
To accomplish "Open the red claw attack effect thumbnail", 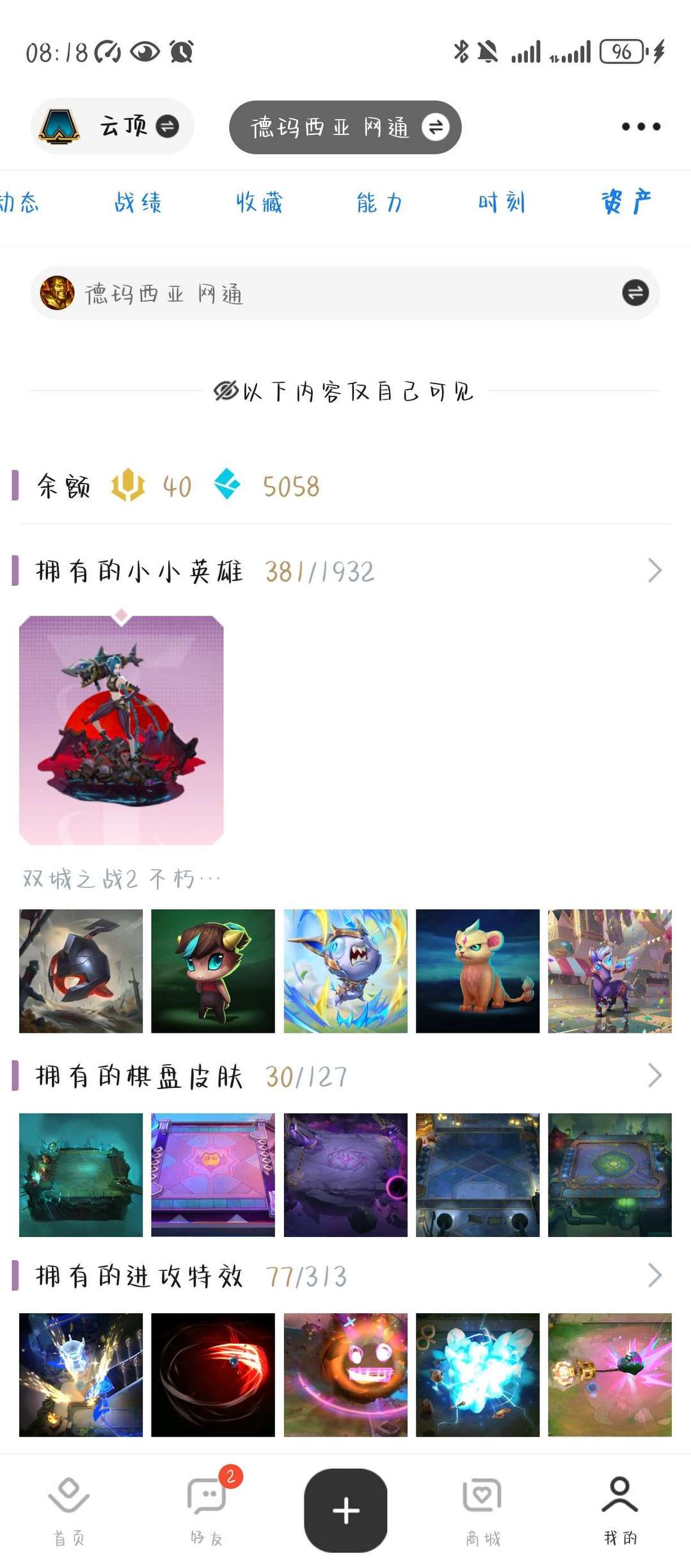I will (x=213, y=1375).
